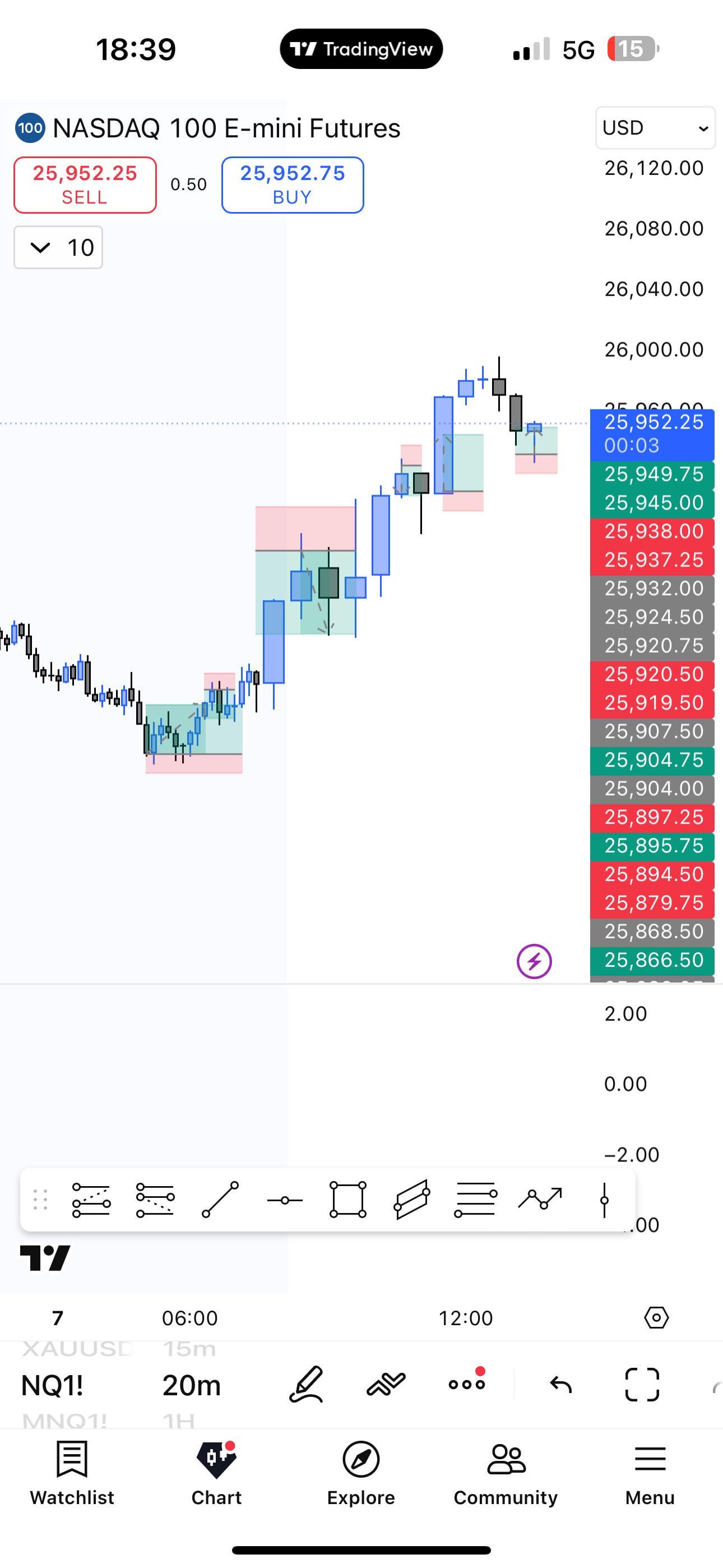Tap the 25,952.75 BUY button
This screenshot has width=723, height=1568.
tap(292, 185)
